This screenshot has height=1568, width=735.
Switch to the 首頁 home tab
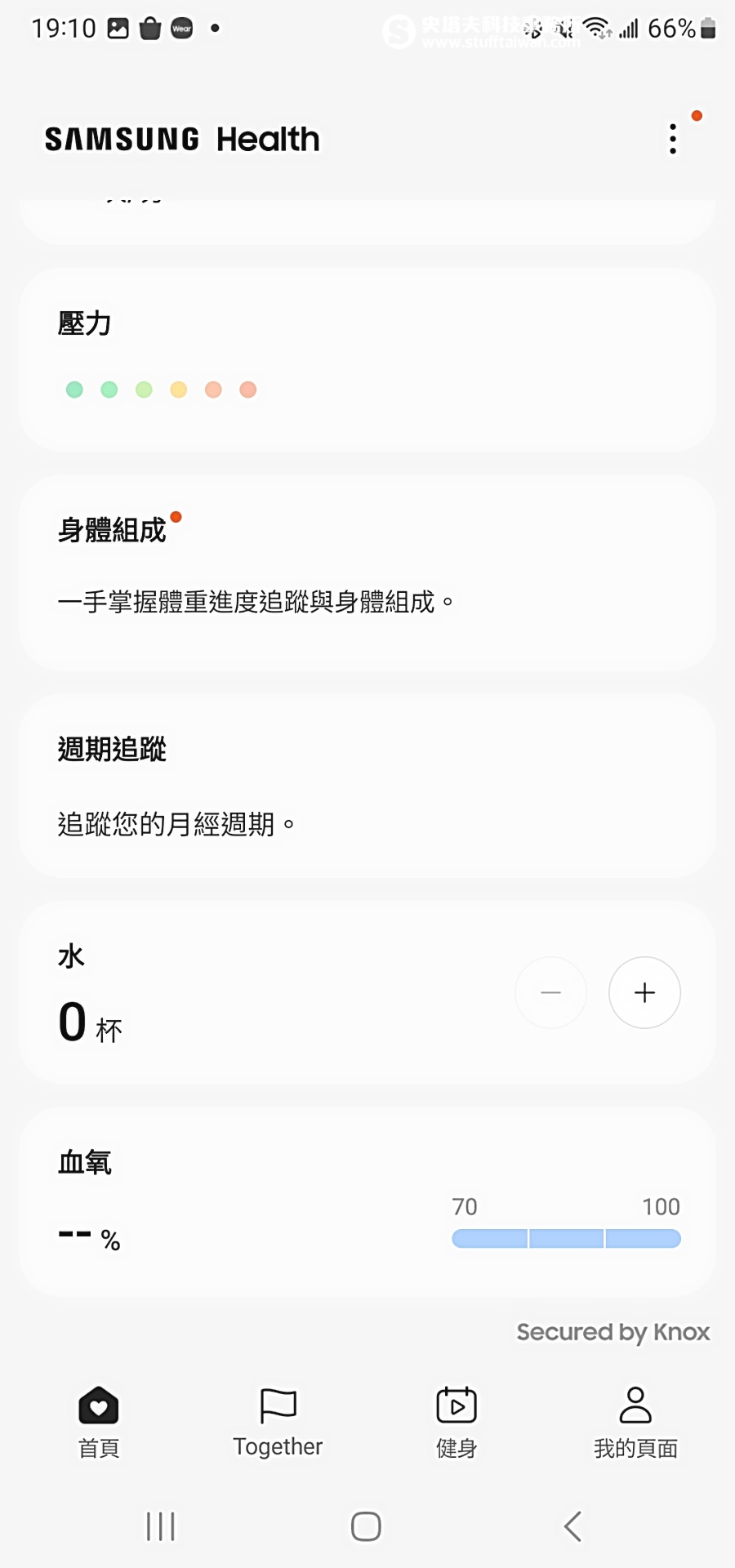click(x=99, y=1423)
